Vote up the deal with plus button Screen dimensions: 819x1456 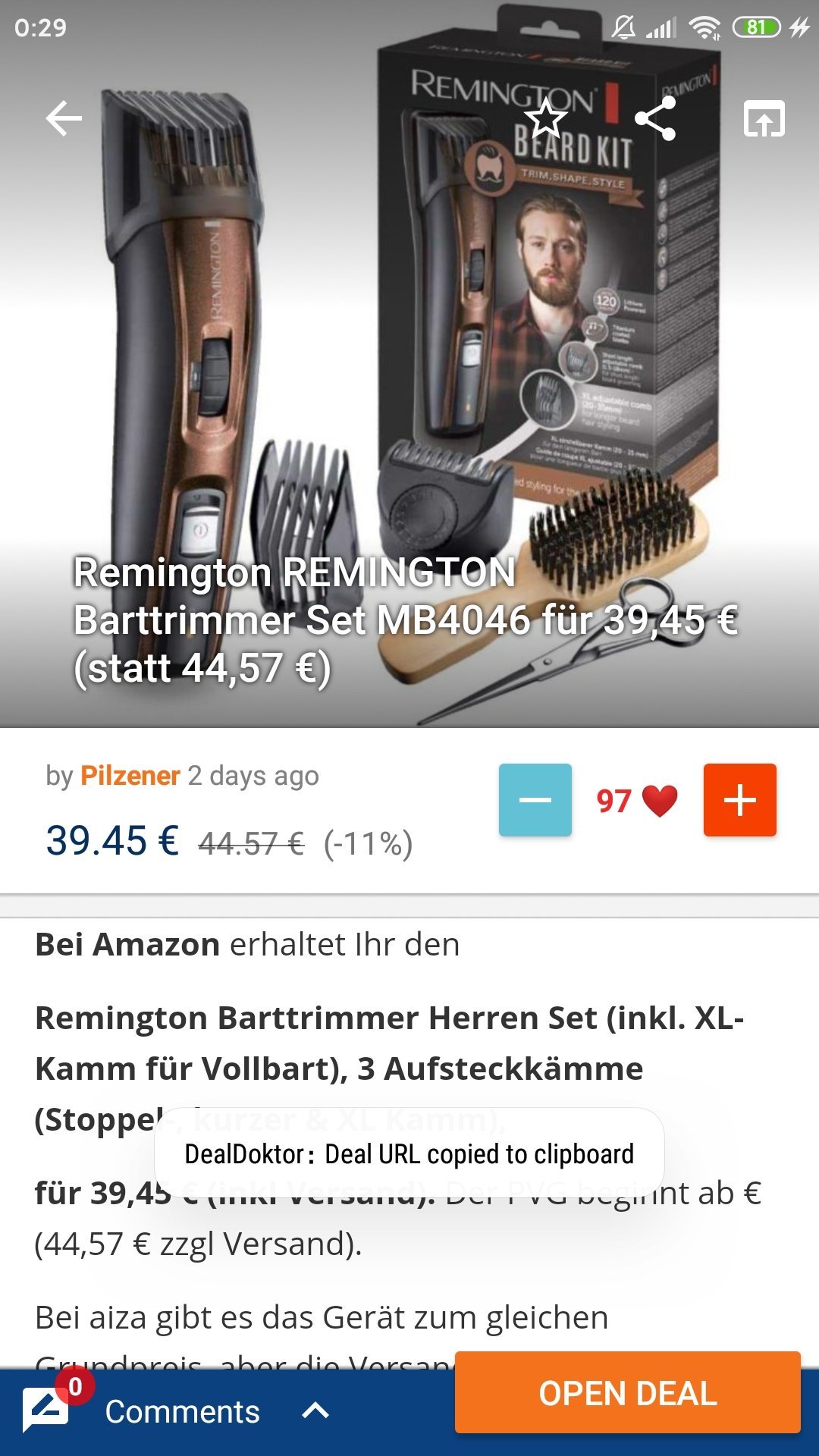(x=740, y=800)
